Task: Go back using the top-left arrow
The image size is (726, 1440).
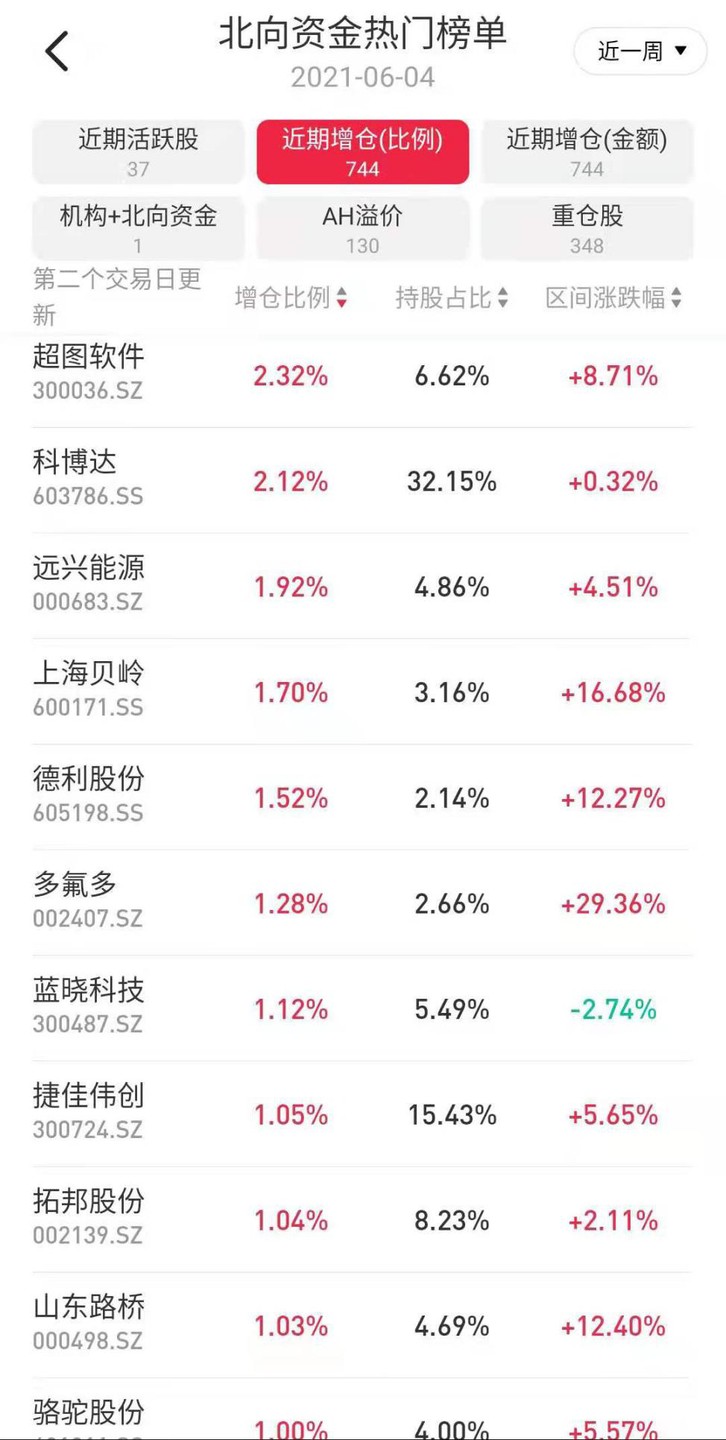Action: click(x=57, y=52)
